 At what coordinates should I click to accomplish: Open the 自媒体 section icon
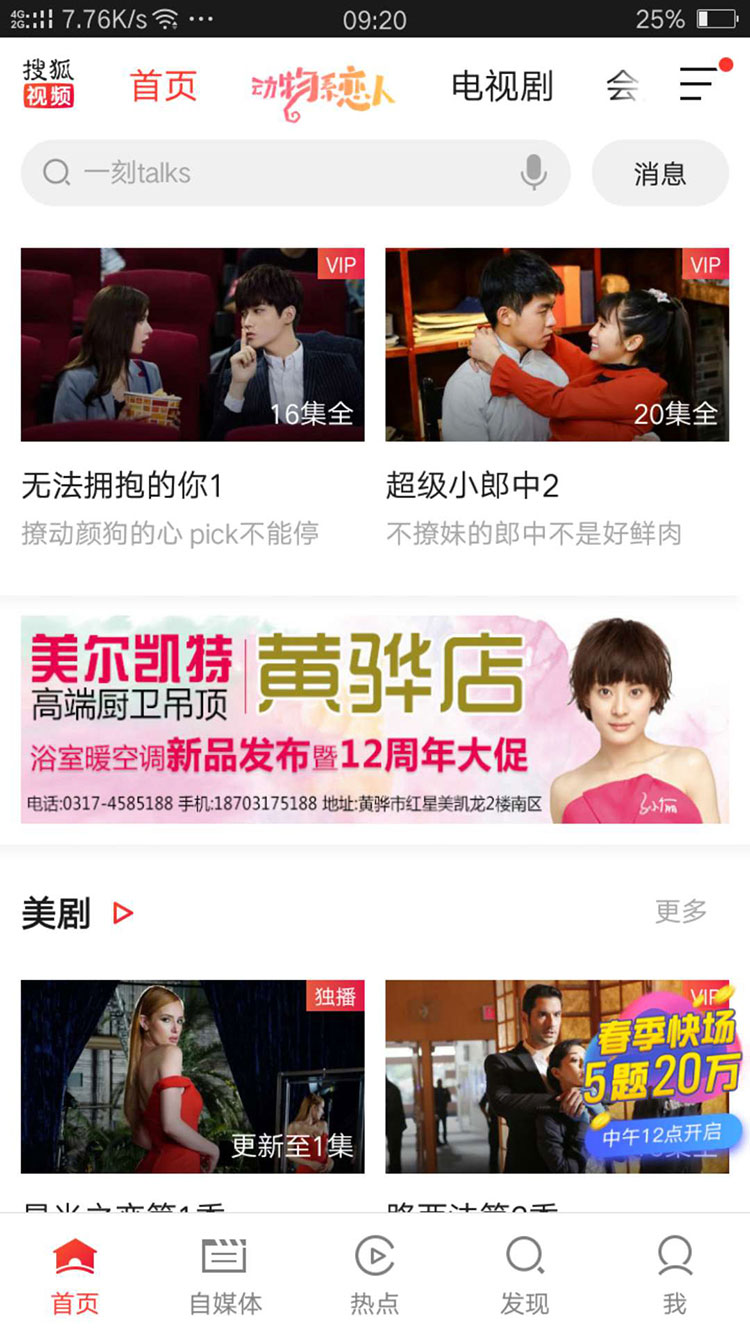coord(224,1255)
